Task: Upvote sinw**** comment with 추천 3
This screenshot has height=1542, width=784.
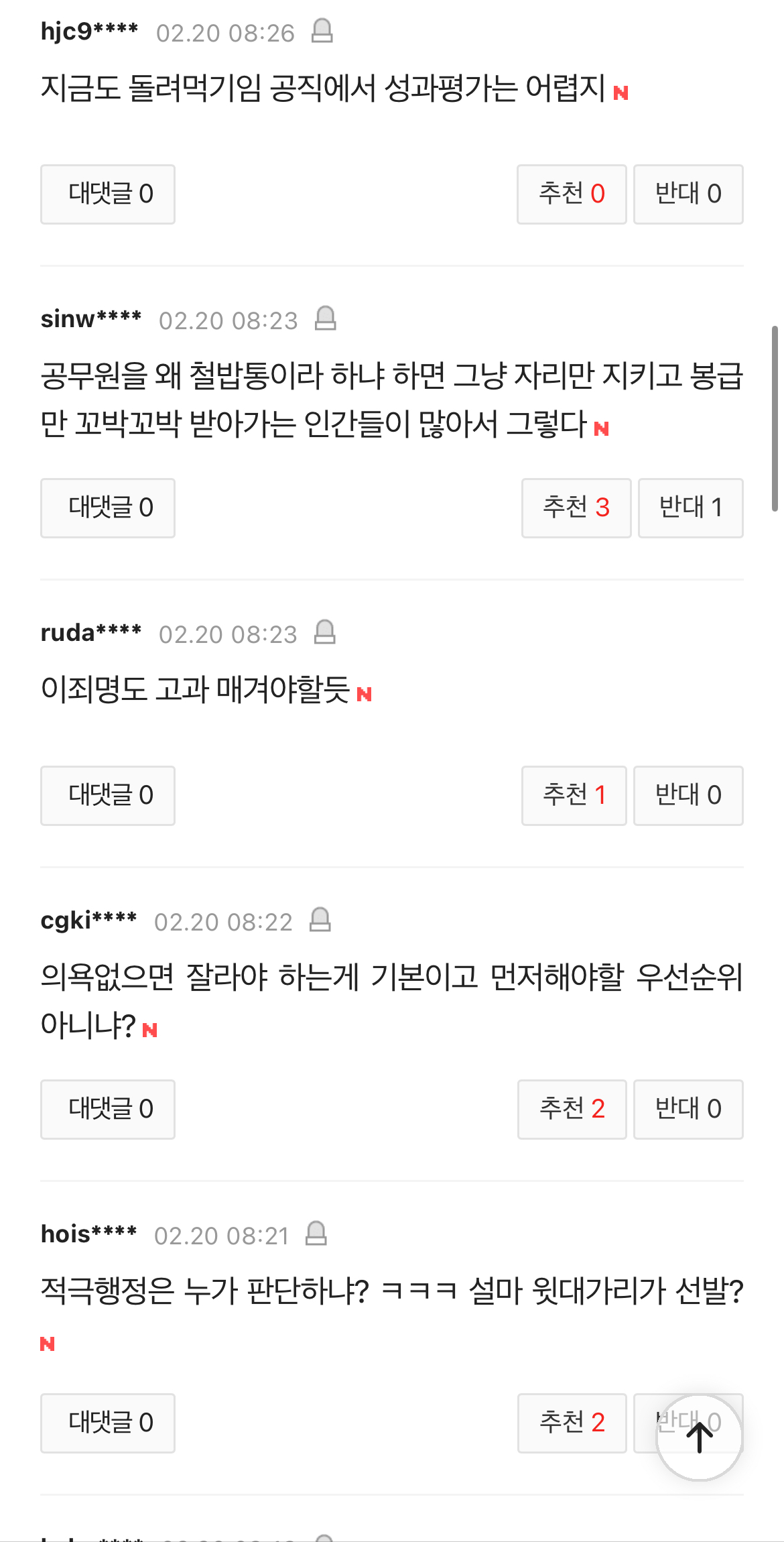Action: [x=576, y=508]
